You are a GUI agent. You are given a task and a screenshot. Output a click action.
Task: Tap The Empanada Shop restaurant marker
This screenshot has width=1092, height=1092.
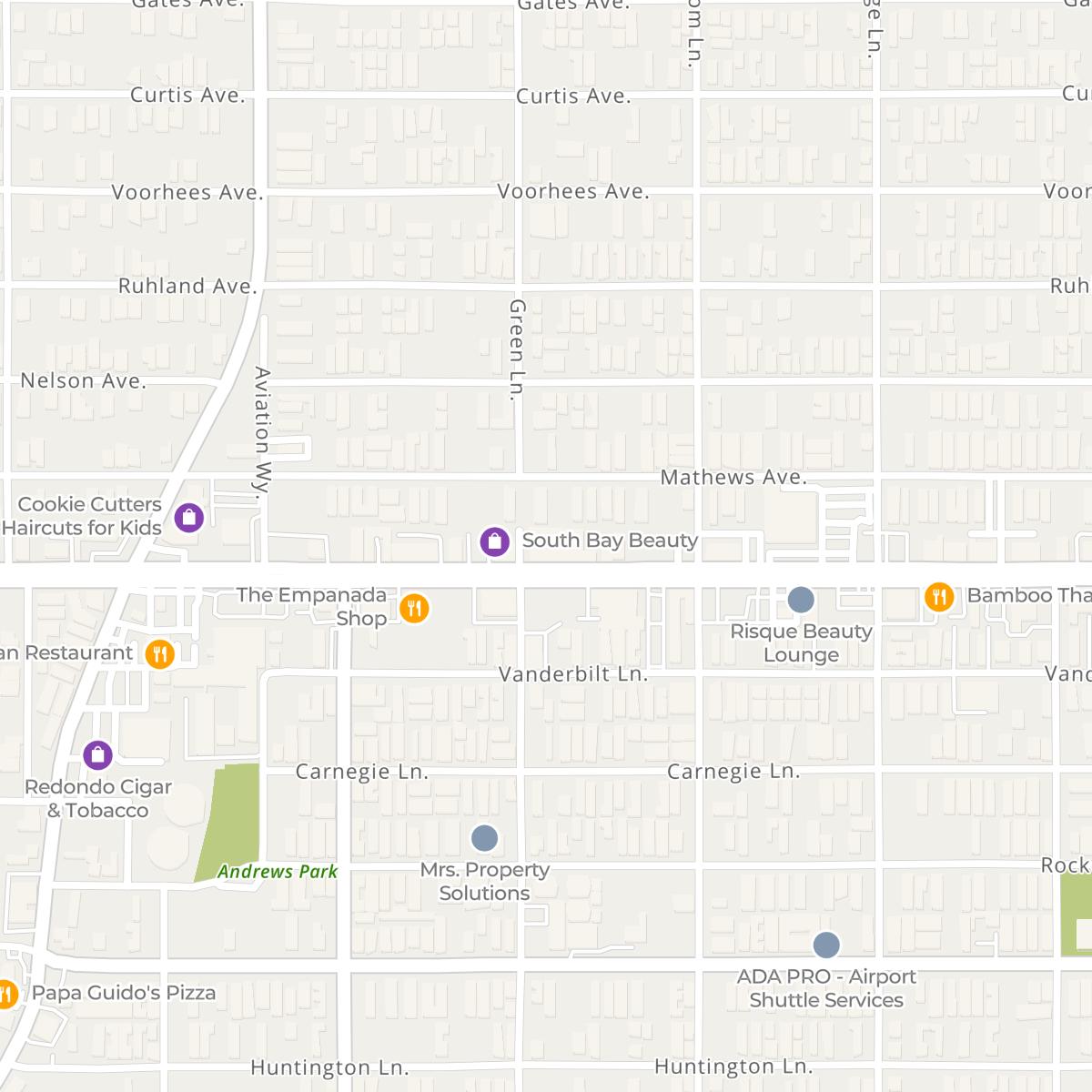414,608
